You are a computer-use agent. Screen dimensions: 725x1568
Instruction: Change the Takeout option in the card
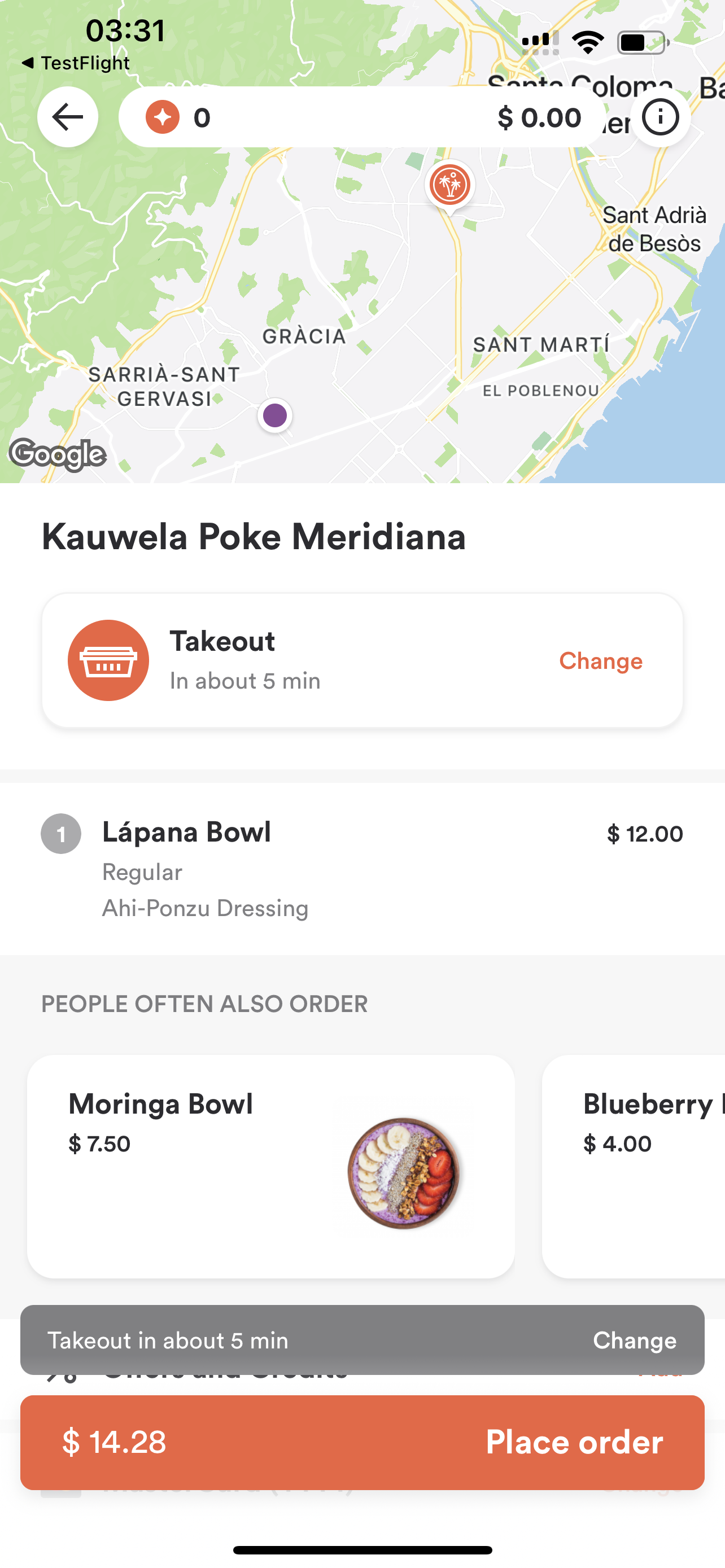[600, 661]
